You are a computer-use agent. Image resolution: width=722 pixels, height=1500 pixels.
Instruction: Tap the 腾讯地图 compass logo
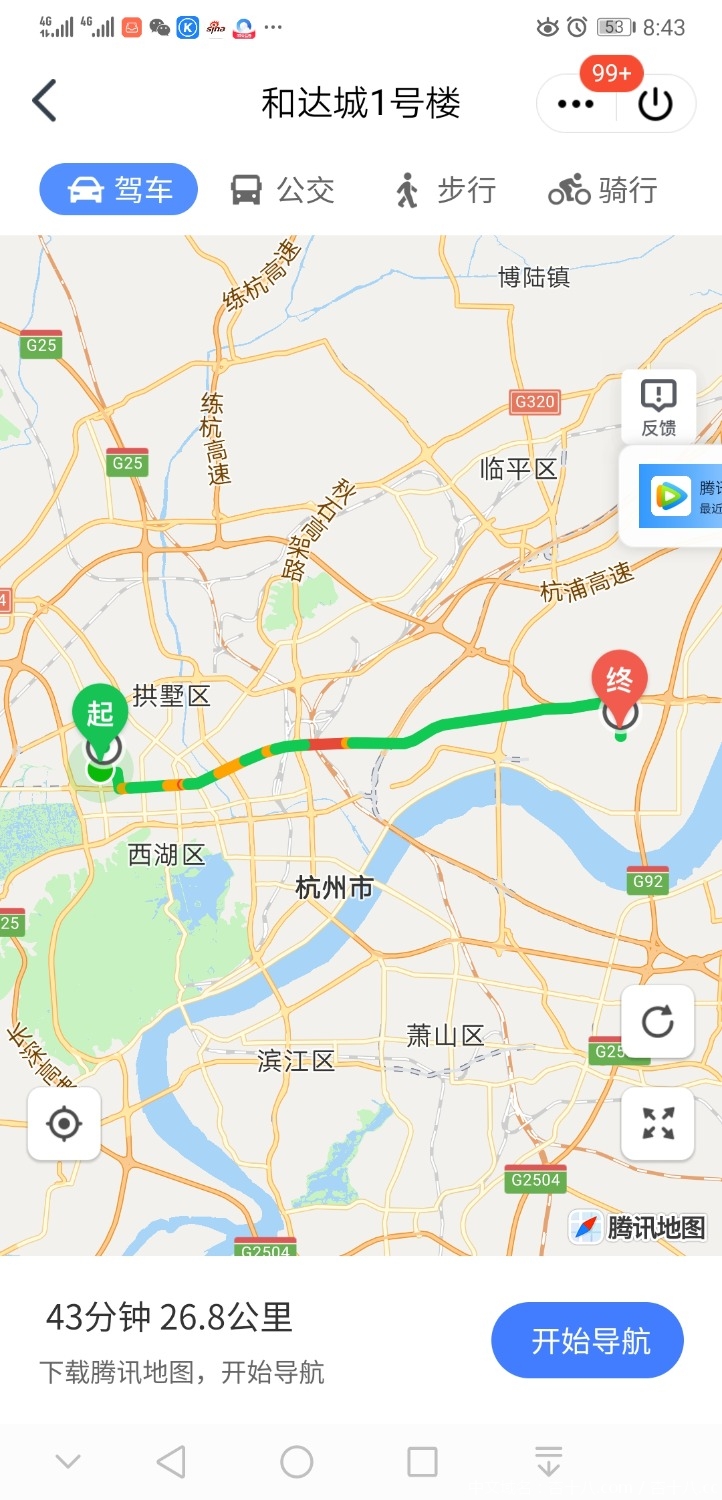click(x=588, y=1227)
